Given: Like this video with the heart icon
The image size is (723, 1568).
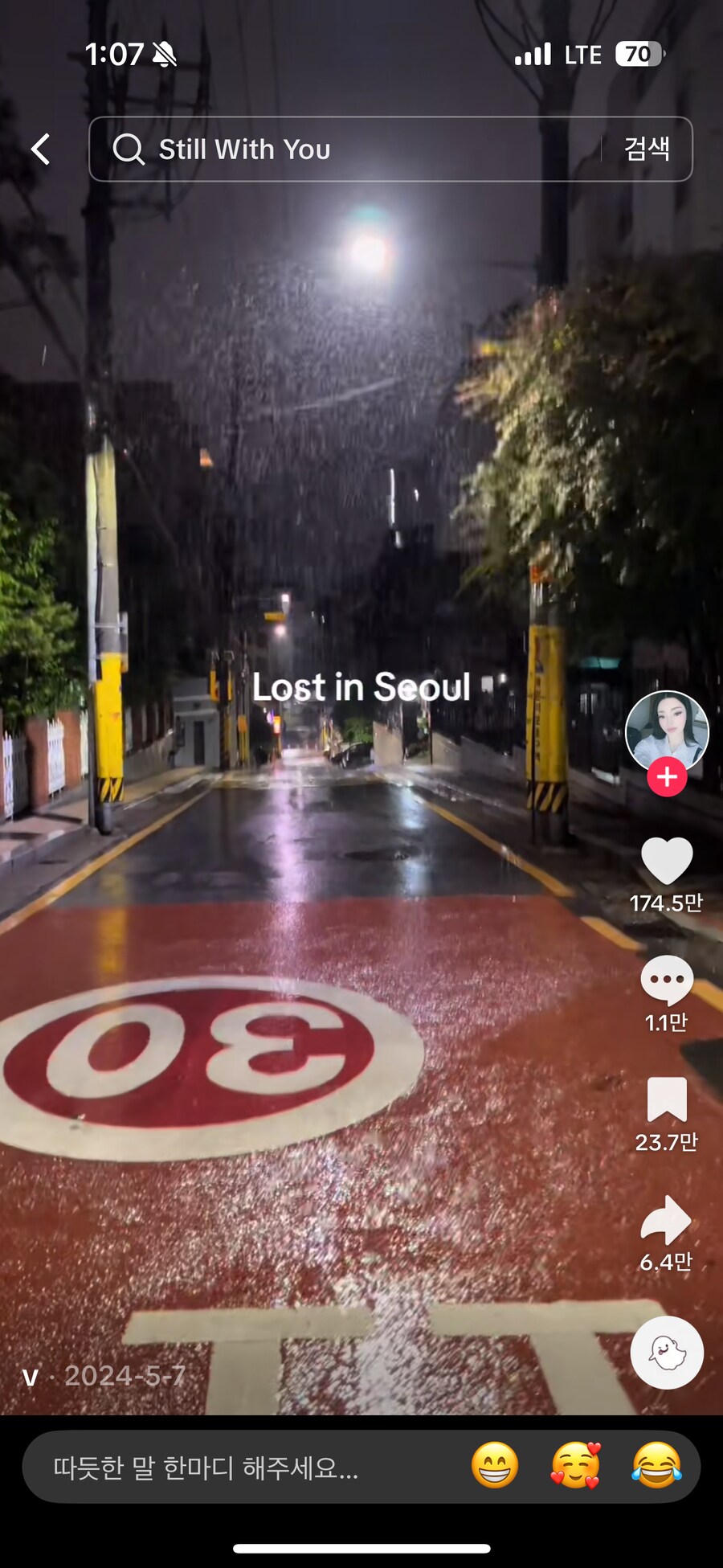Looking at the screenshot, I should [x=667, y=861].
